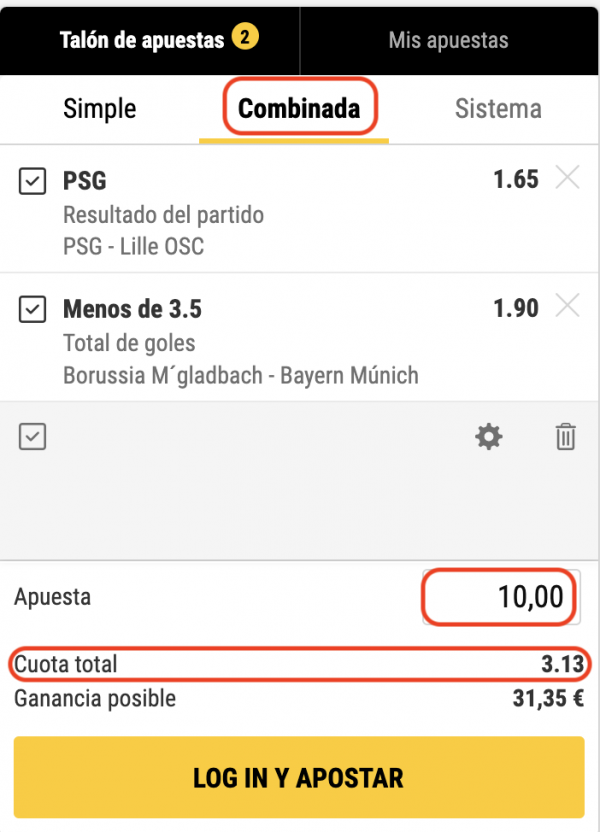Uncheck the Menos de 3.5 checkbox
The image size is (600, 832).
pos(33,310)
